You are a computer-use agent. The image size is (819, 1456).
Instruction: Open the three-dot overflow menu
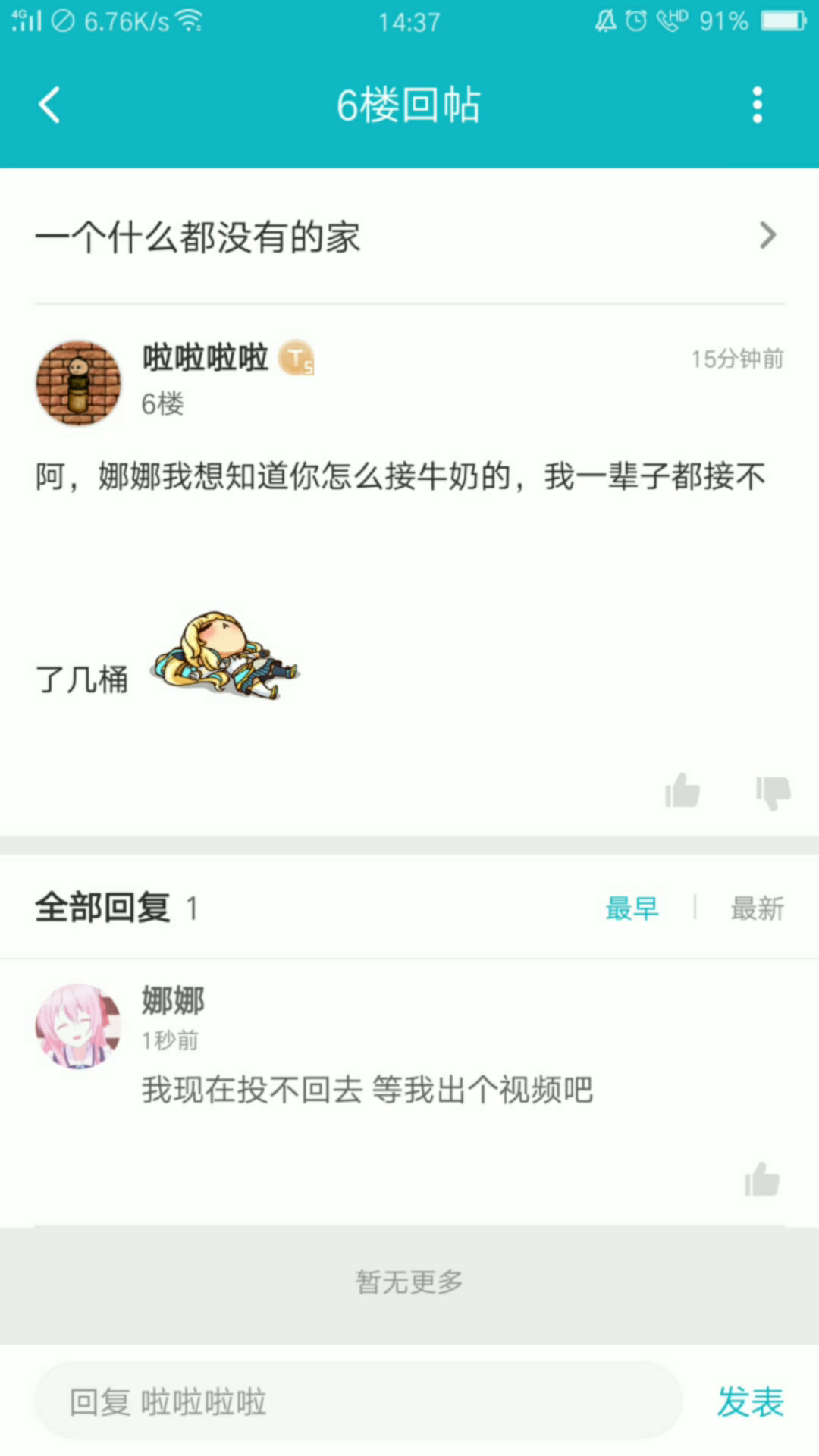(x=757, y=105)
